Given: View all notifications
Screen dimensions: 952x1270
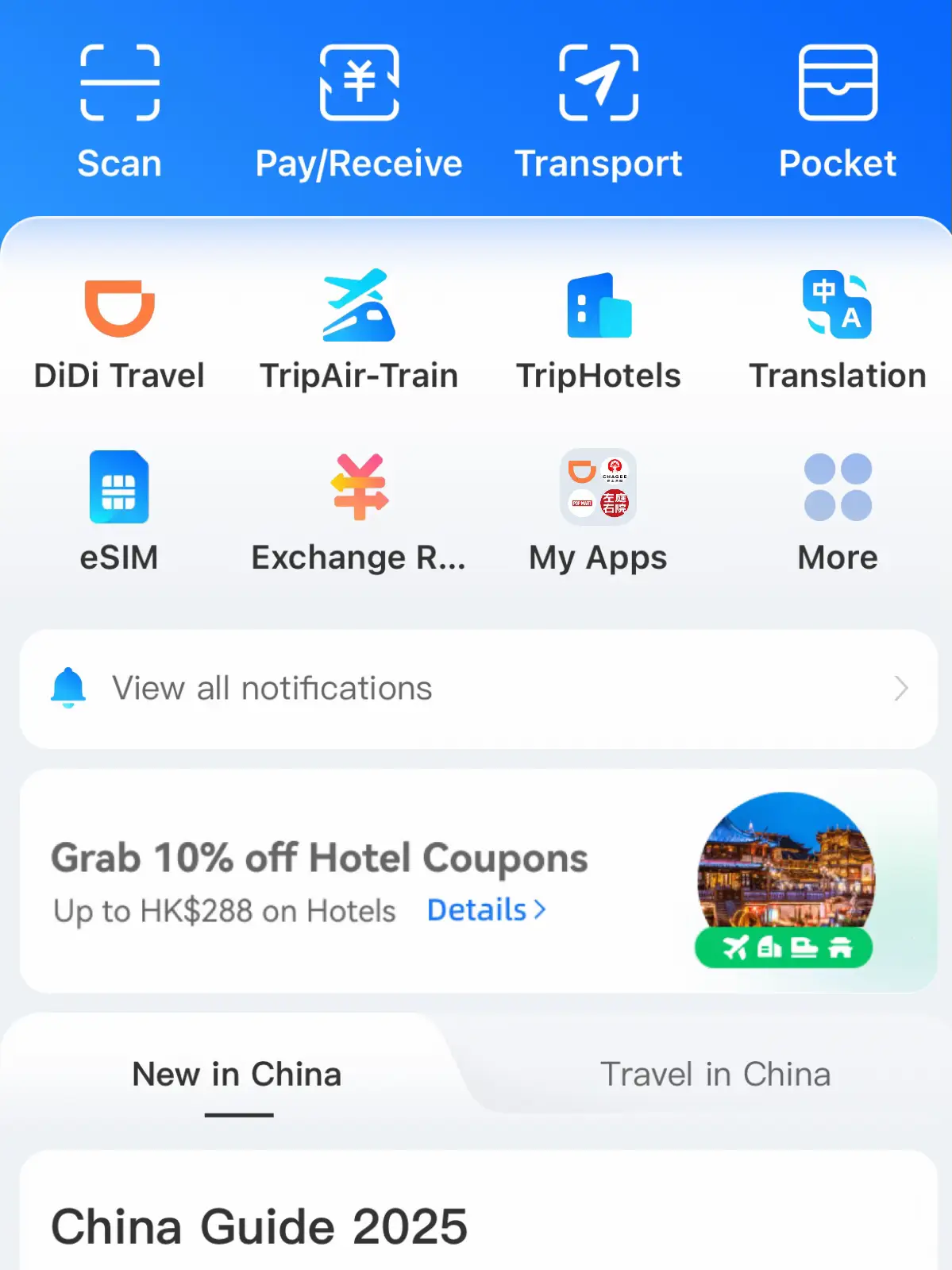Looking at the screenshot, I should coord(478,689).
